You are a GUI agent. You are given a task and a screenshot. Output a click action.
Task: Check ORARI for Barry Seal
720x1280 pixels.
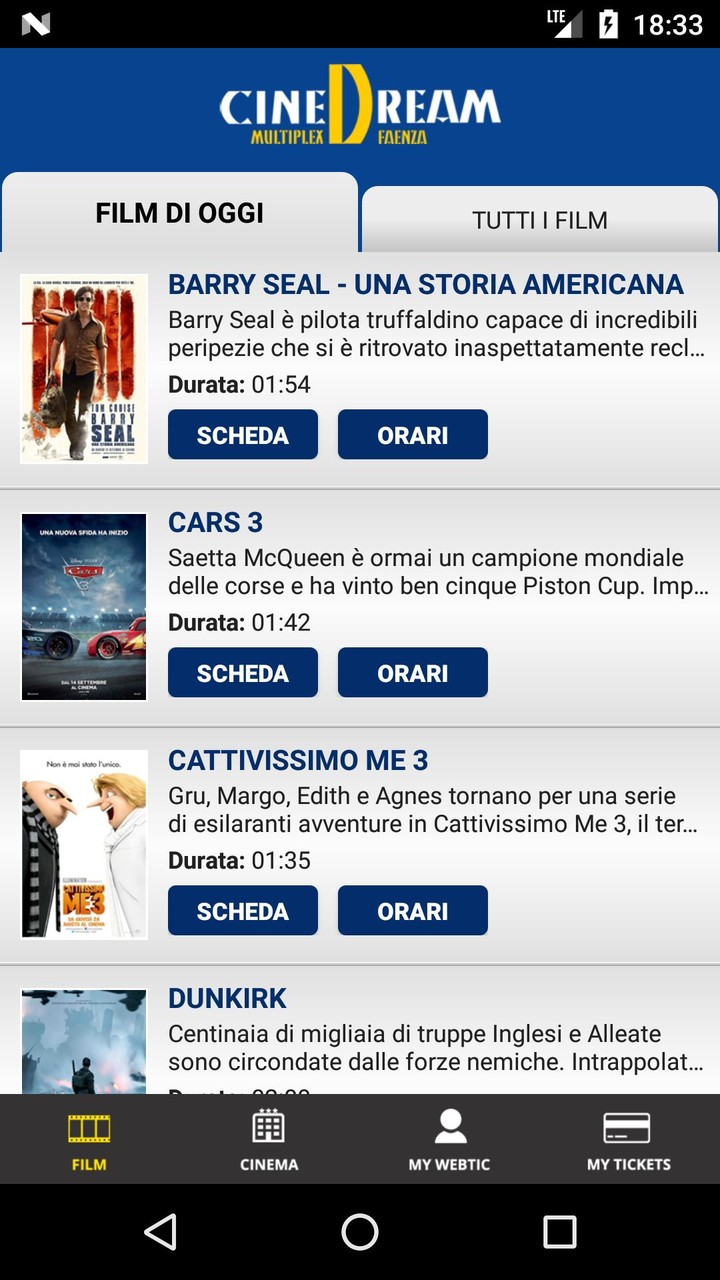(x=413, y=434)
